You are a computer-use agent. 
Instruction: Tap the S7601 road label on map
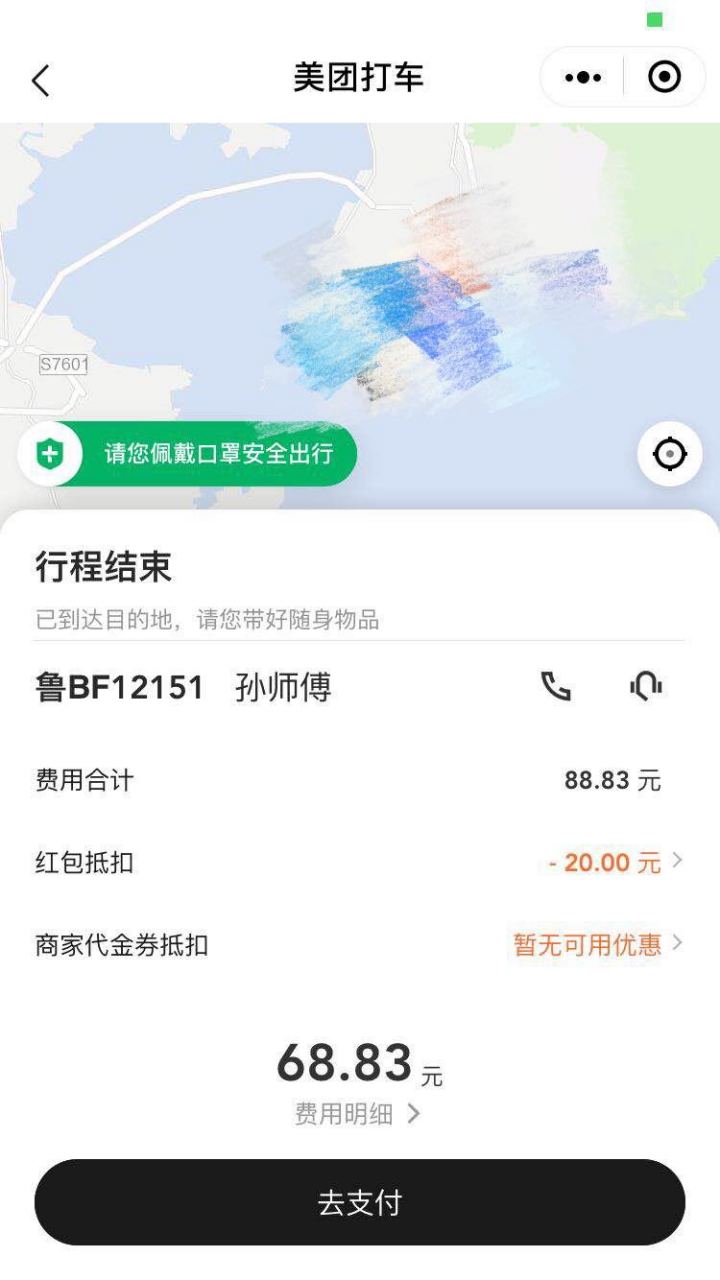pyautogui.click(x=64, y=364)
